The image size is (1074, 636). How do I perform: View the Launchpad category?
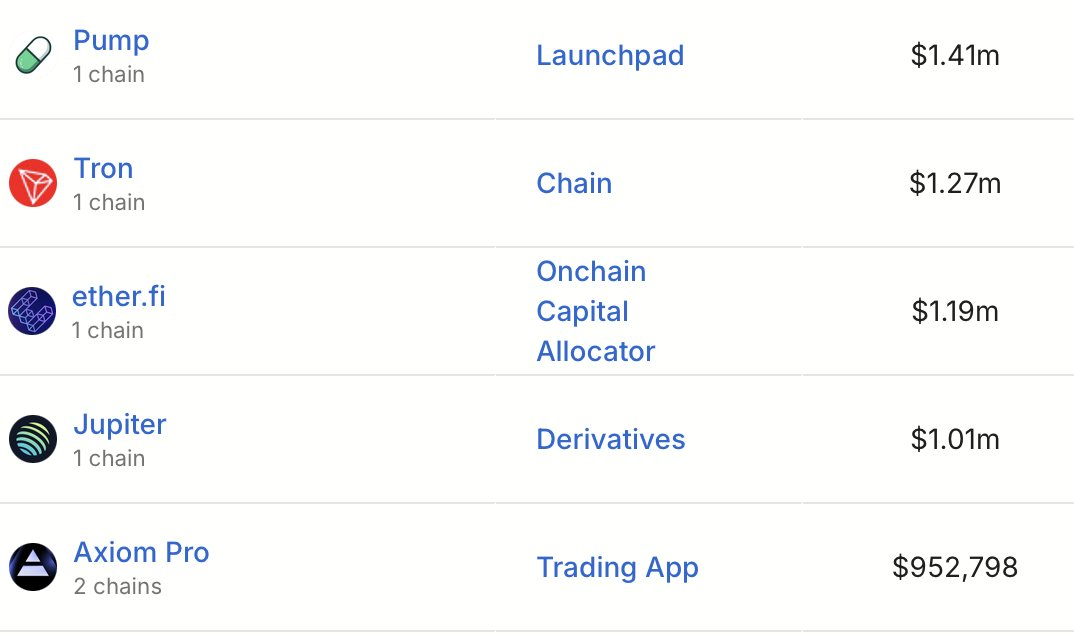[x=610, y=55]
